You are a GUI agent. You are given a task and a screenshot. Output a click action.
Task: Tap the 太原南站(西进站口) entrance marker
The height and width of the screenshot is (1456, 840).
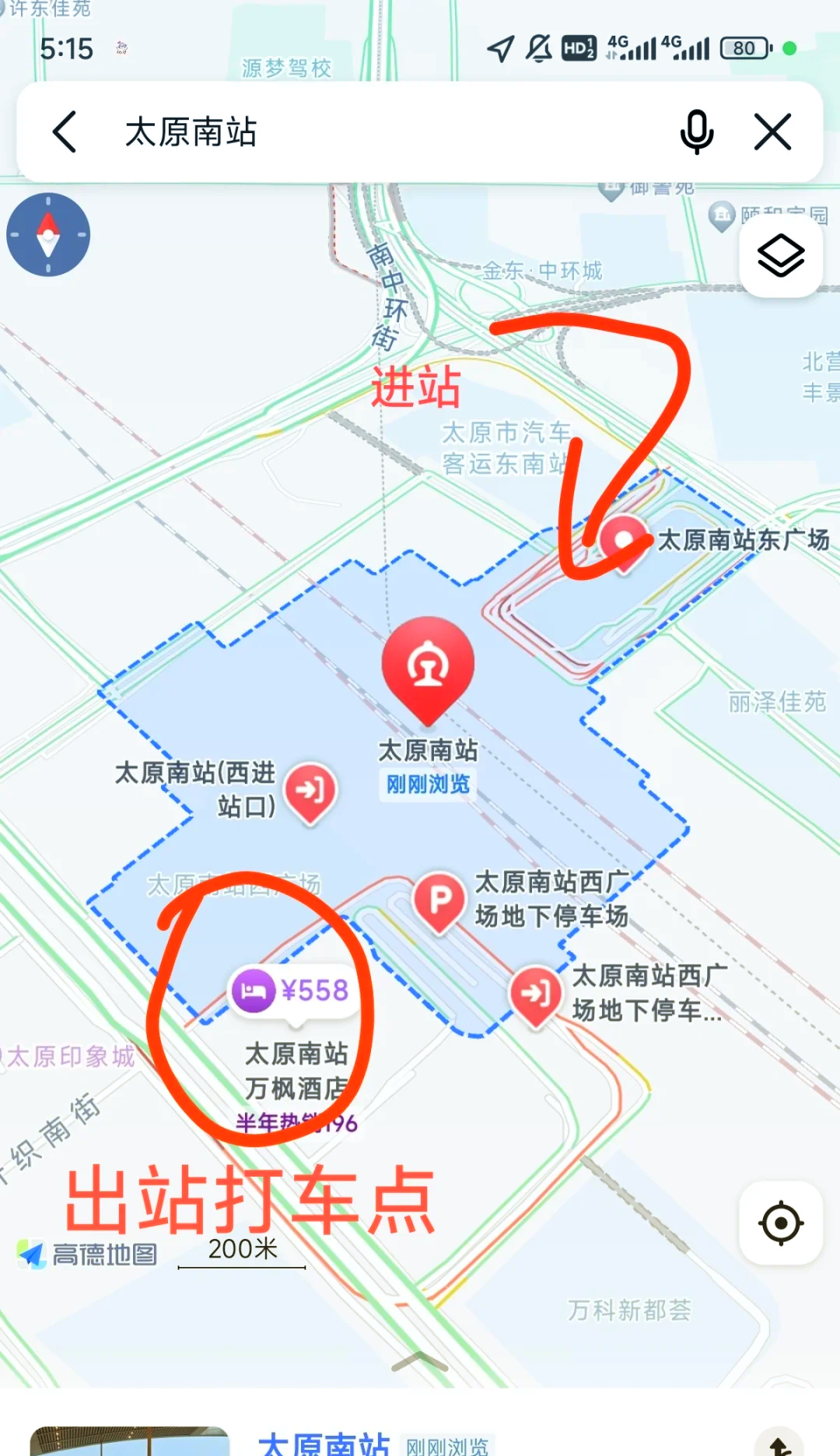pyautogui.click(x=310, y=792)
